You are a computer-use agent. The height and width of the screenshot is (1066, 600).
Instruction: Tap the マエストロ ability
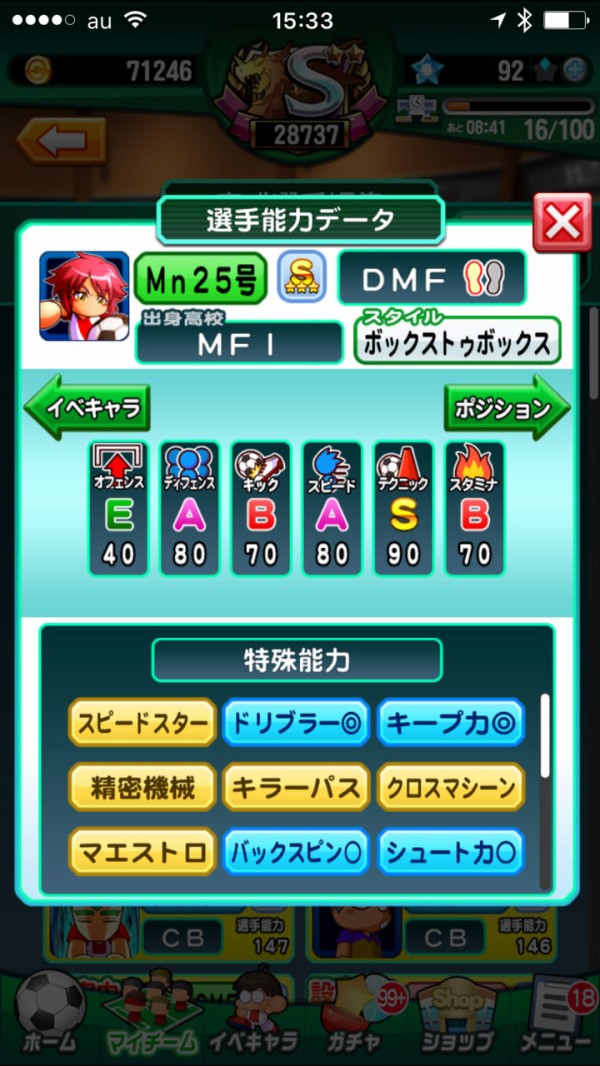click(142, 852)
